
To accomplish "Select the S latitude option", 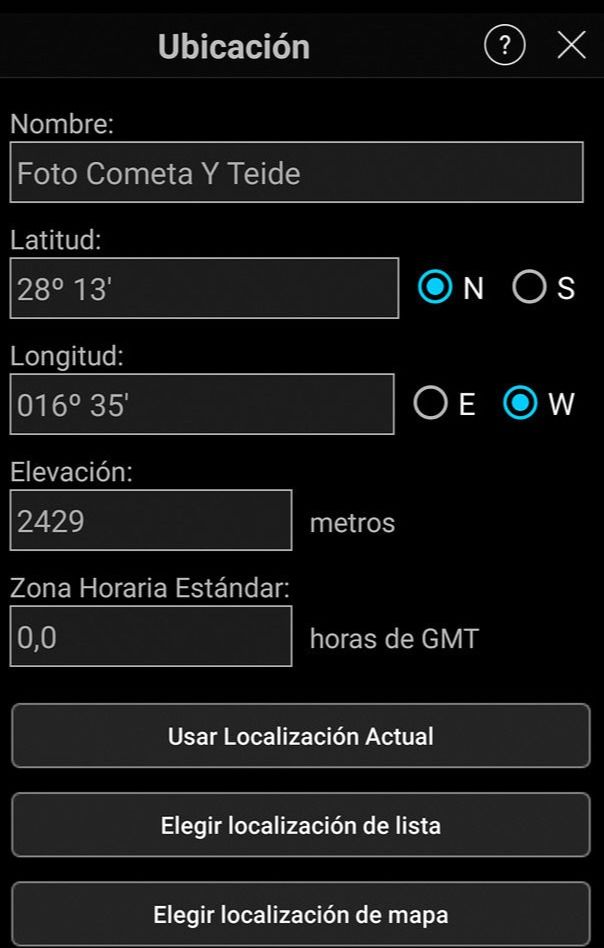I will [x=529, y=288].
